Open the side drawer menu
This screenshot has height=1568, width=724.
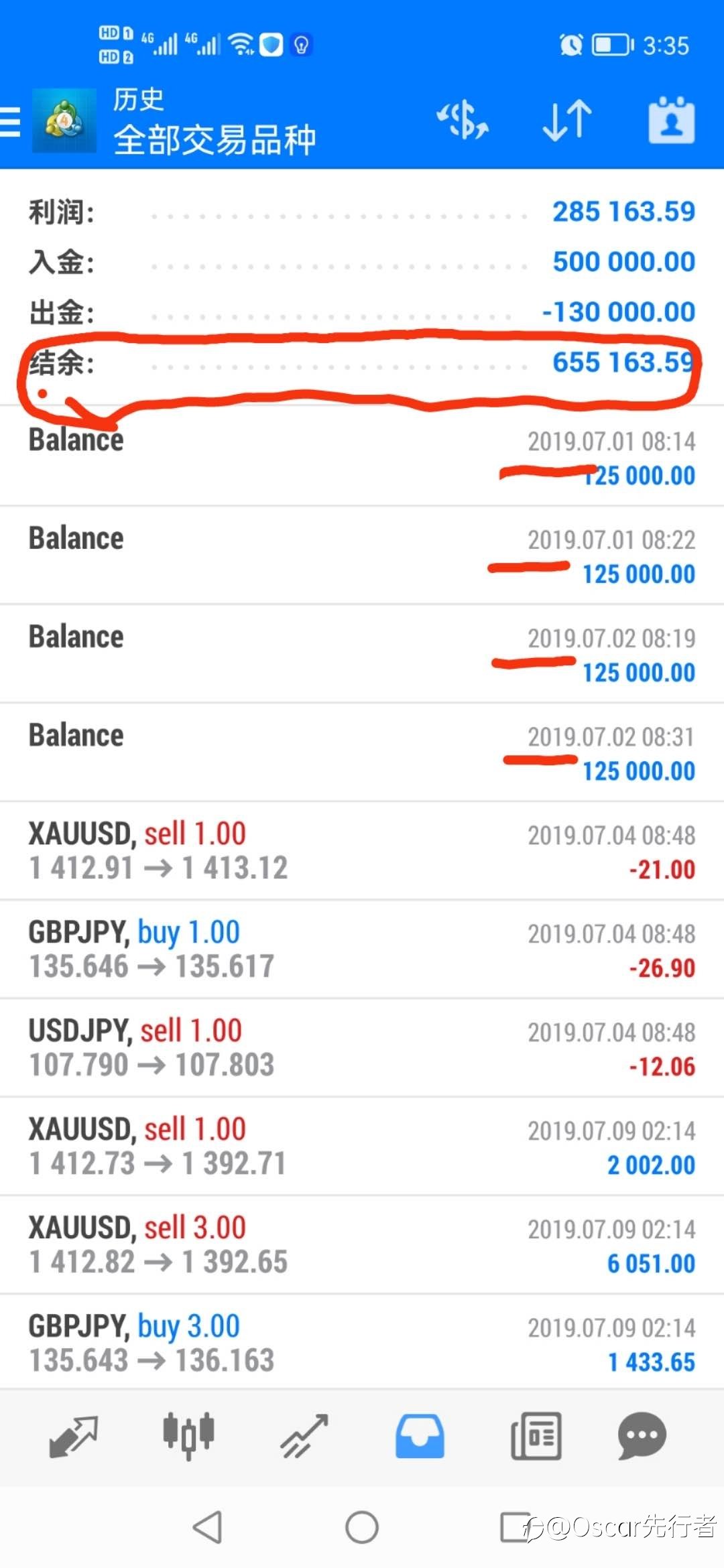[9, 122]
